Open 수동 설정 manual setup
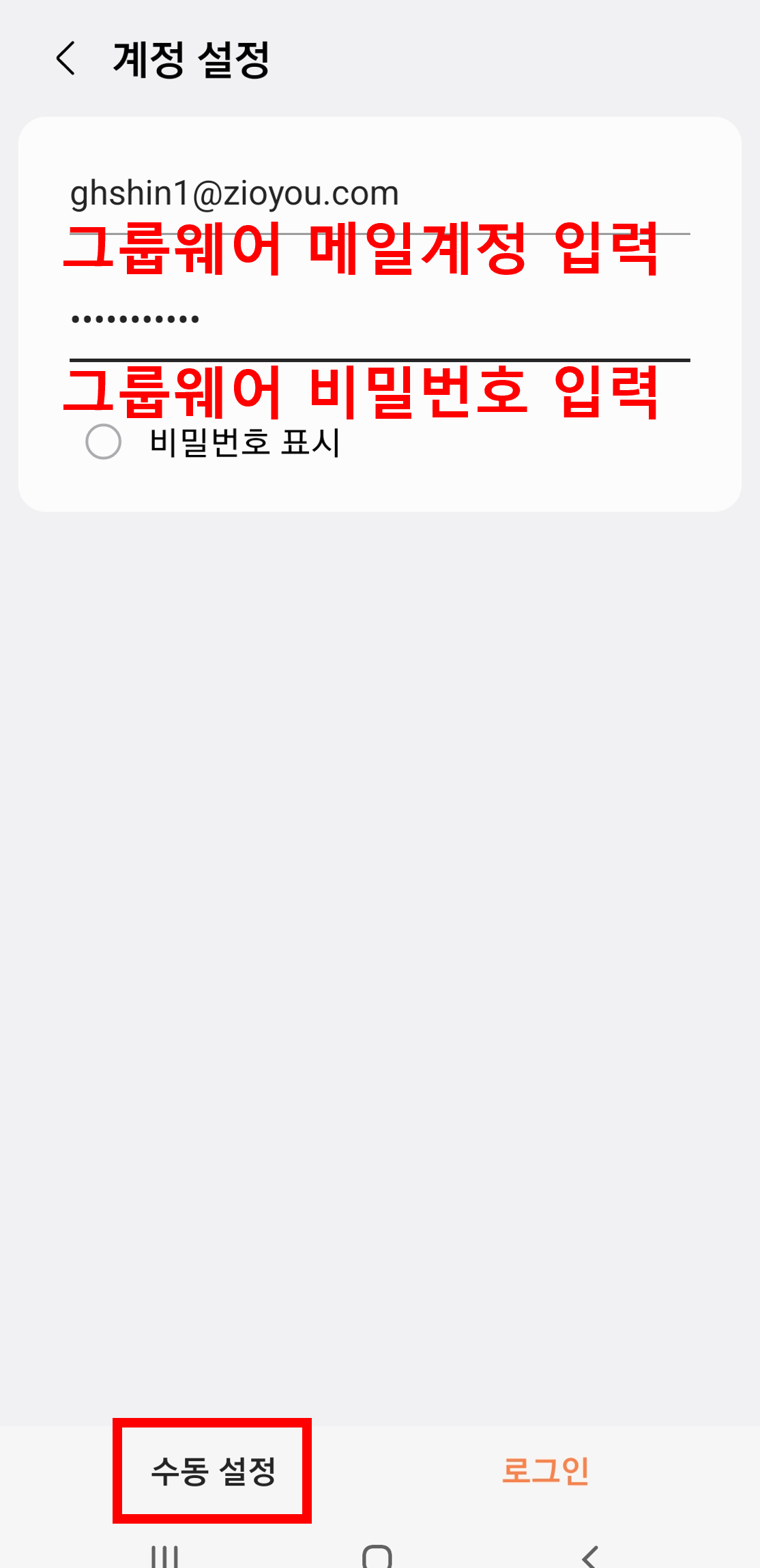 213,1470
